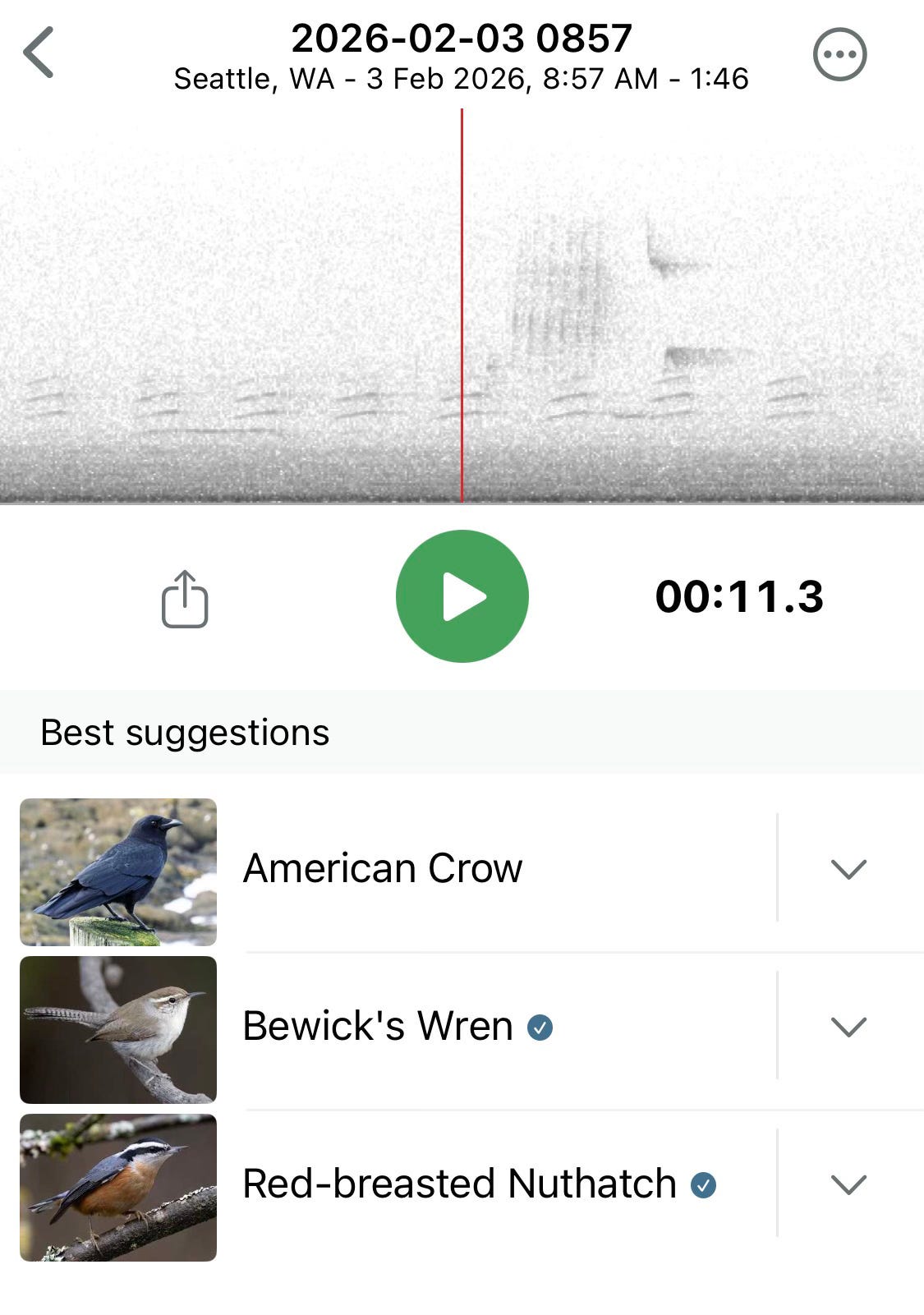
Task: Go back using the top-left arrow
Action: pyautogui.click(x=39, y=53)
